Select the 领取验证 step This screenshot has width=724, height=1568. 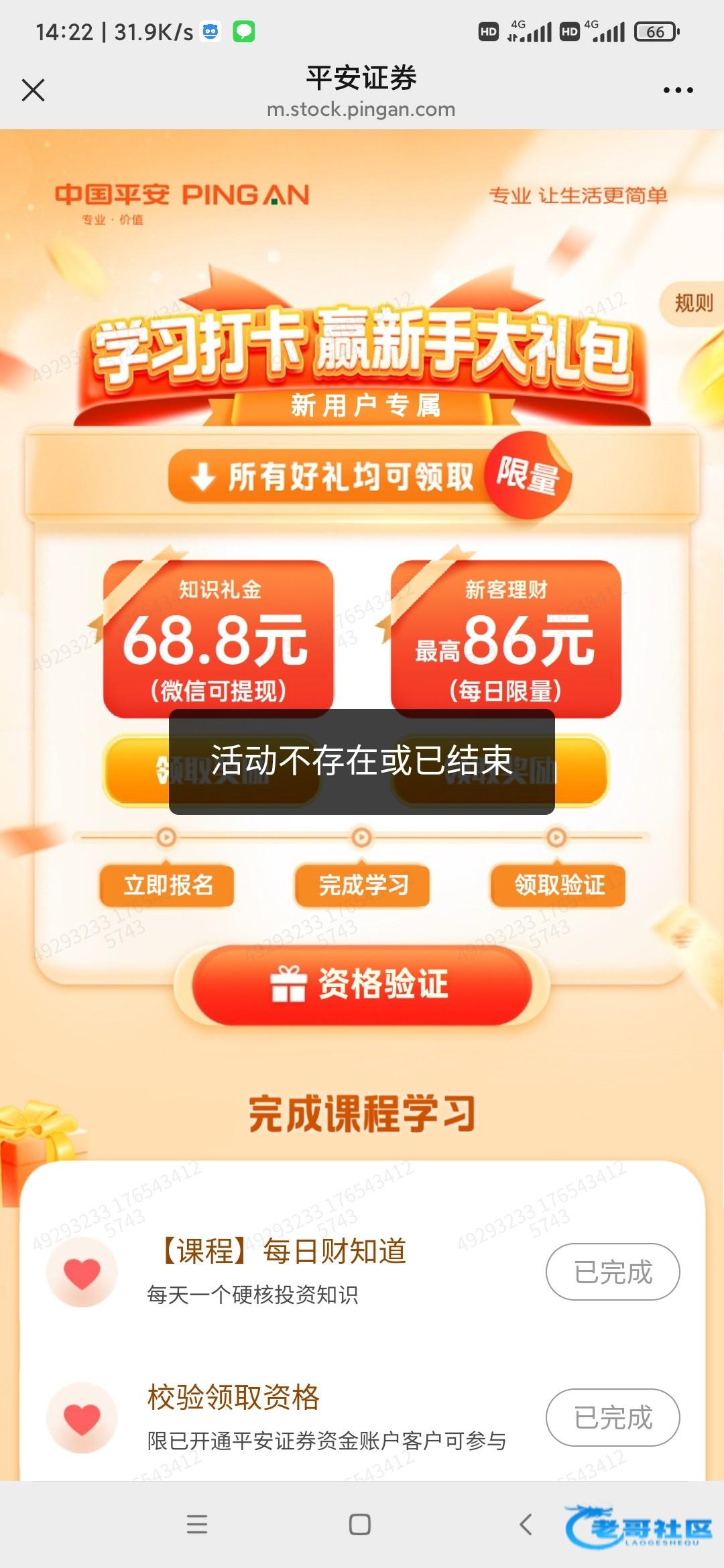point(558,885)
